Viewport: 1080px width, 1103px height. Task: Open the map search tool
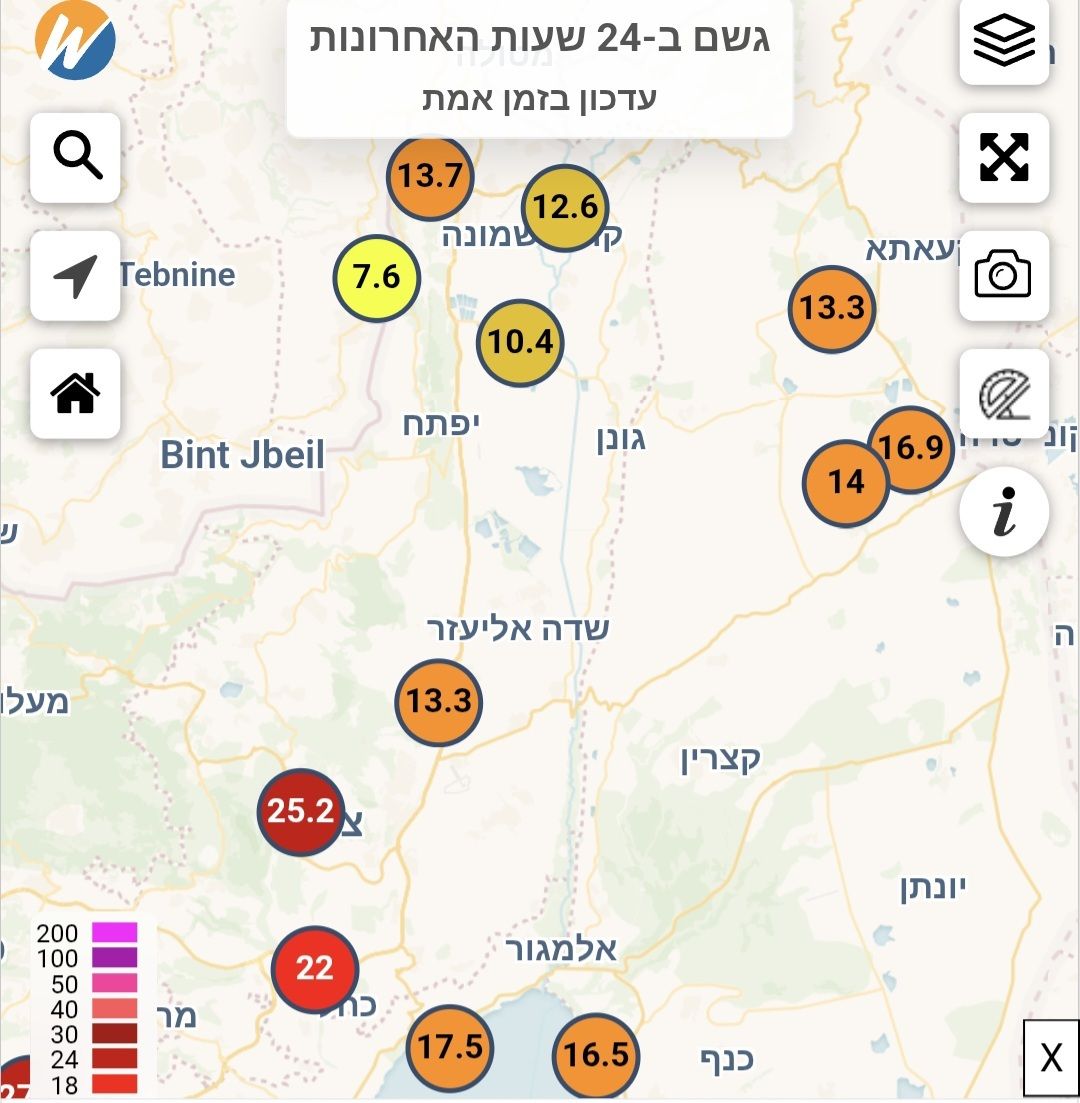(76, 157)
